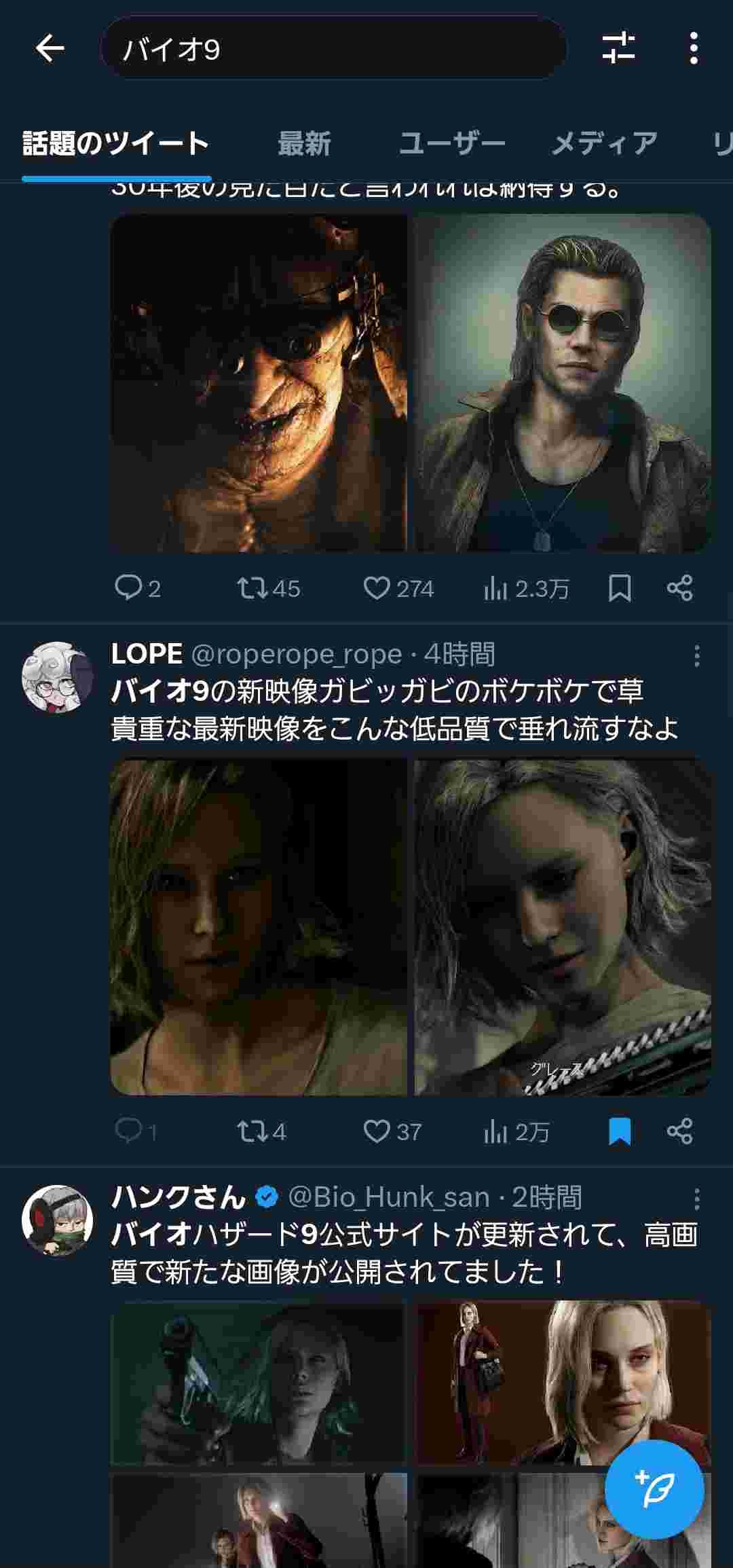
Task: Open LOPE's profile avatar
Action: click(x=57, y=676)
